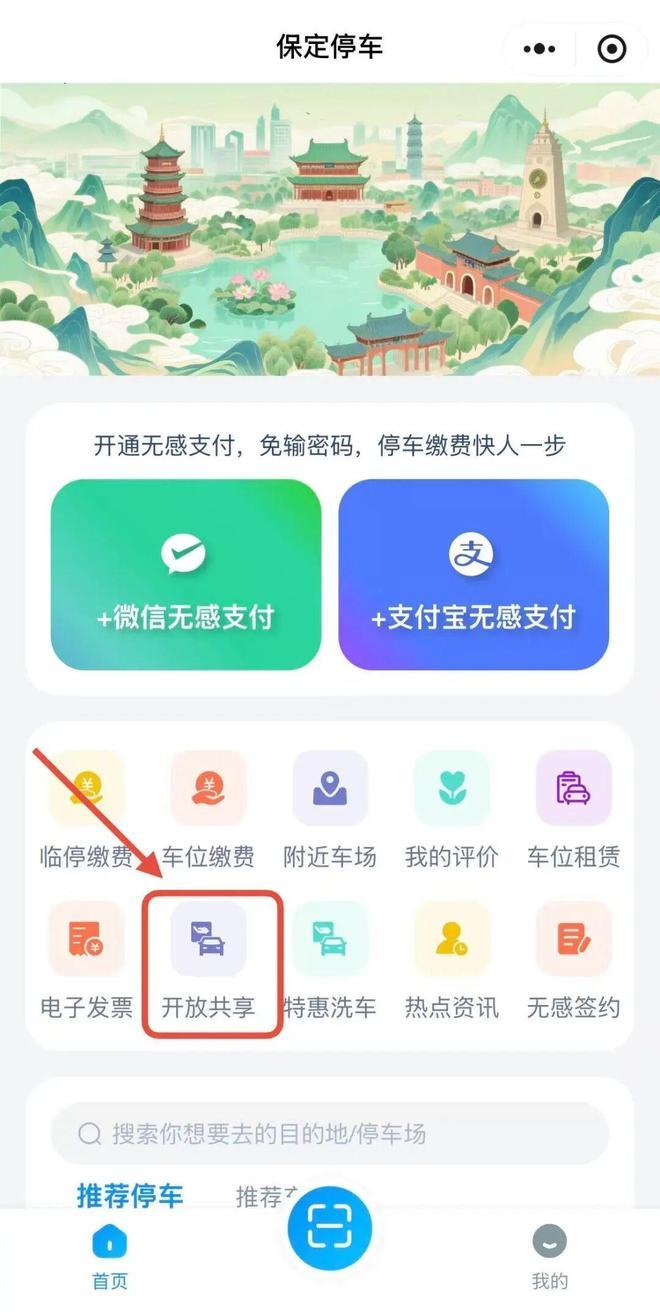
Task: Switch to the 我的 tab
Action: [549, 1257]
